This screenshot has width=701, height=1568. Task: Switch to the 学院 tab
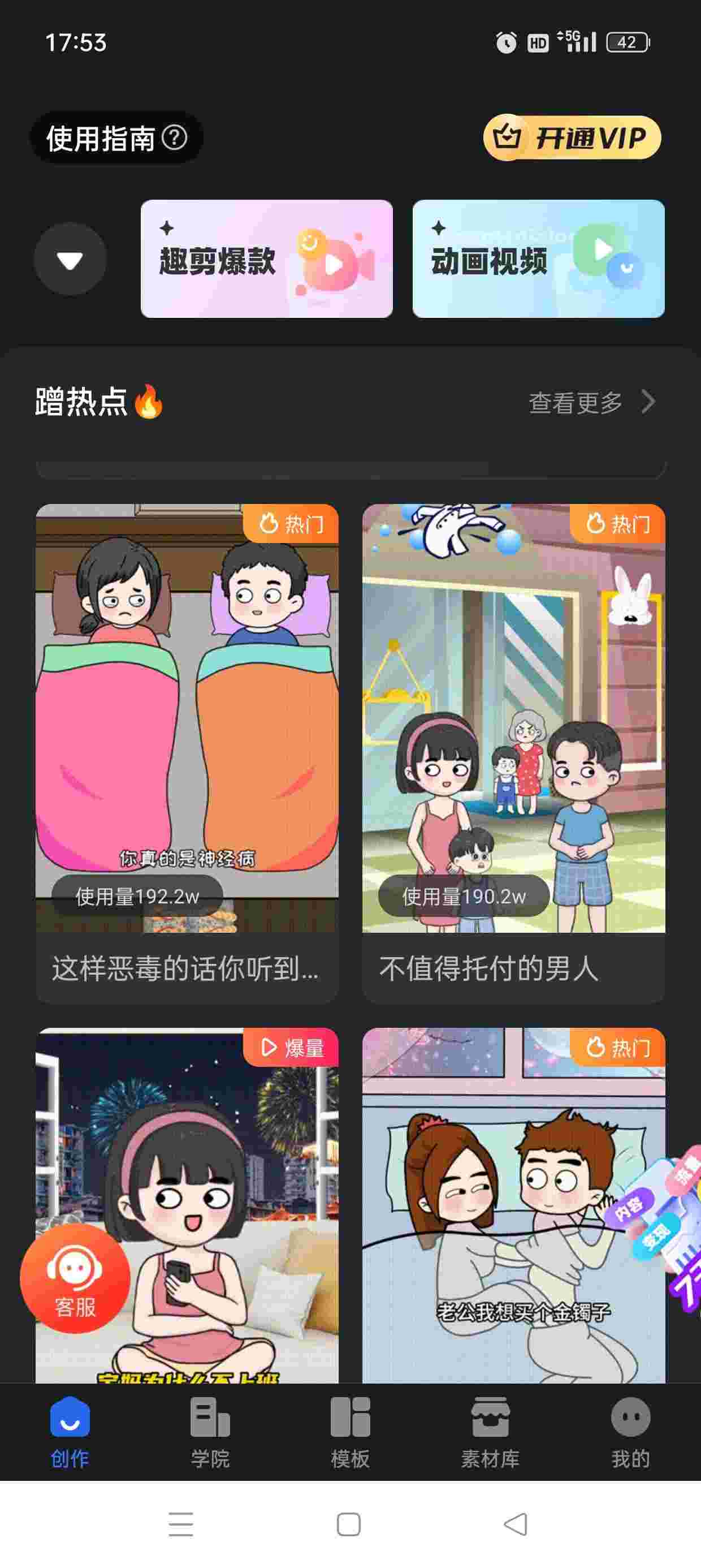coord(210,1432)
